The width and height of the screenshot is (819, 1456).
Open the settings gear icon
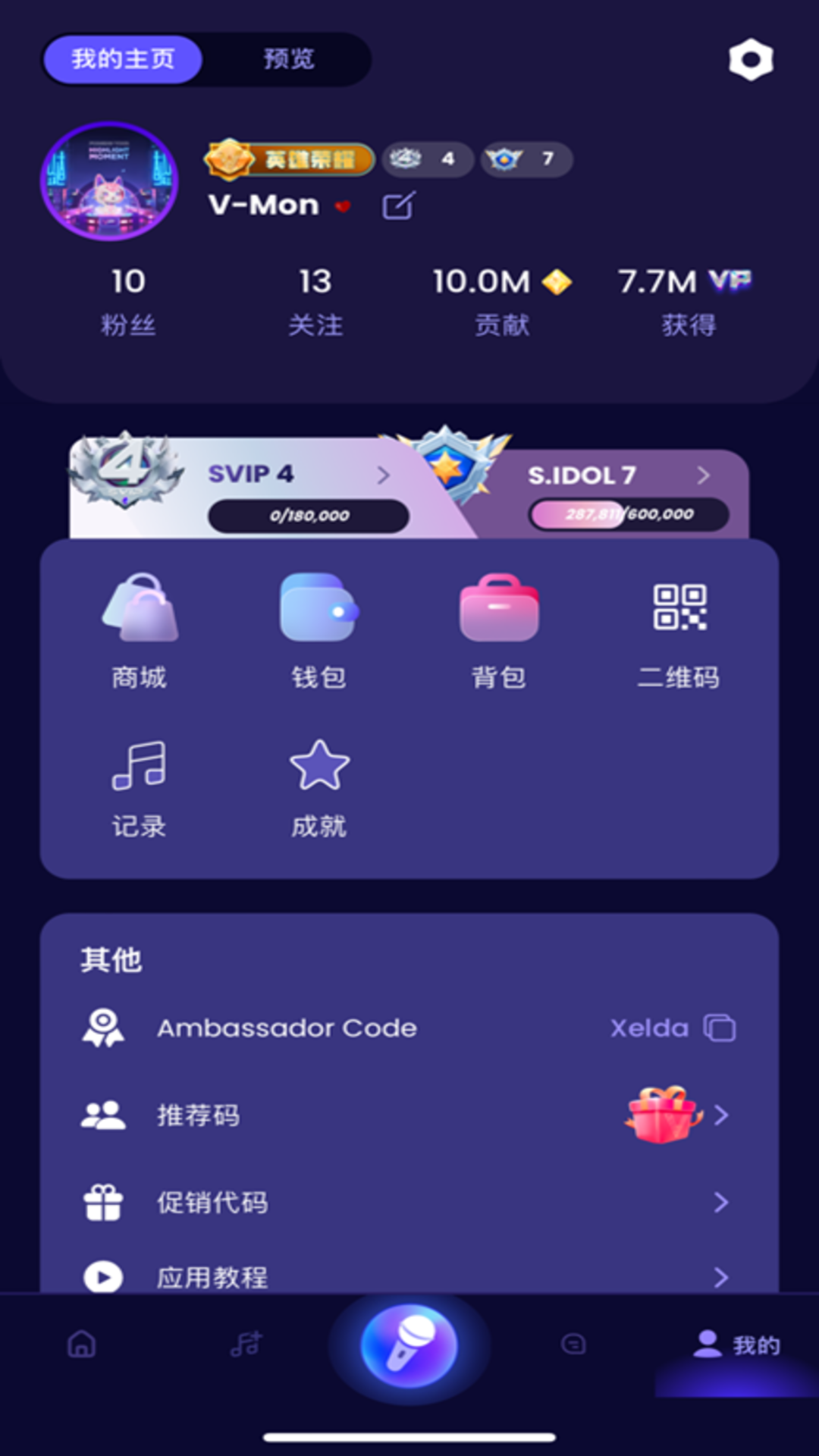[x=750, y=59]
